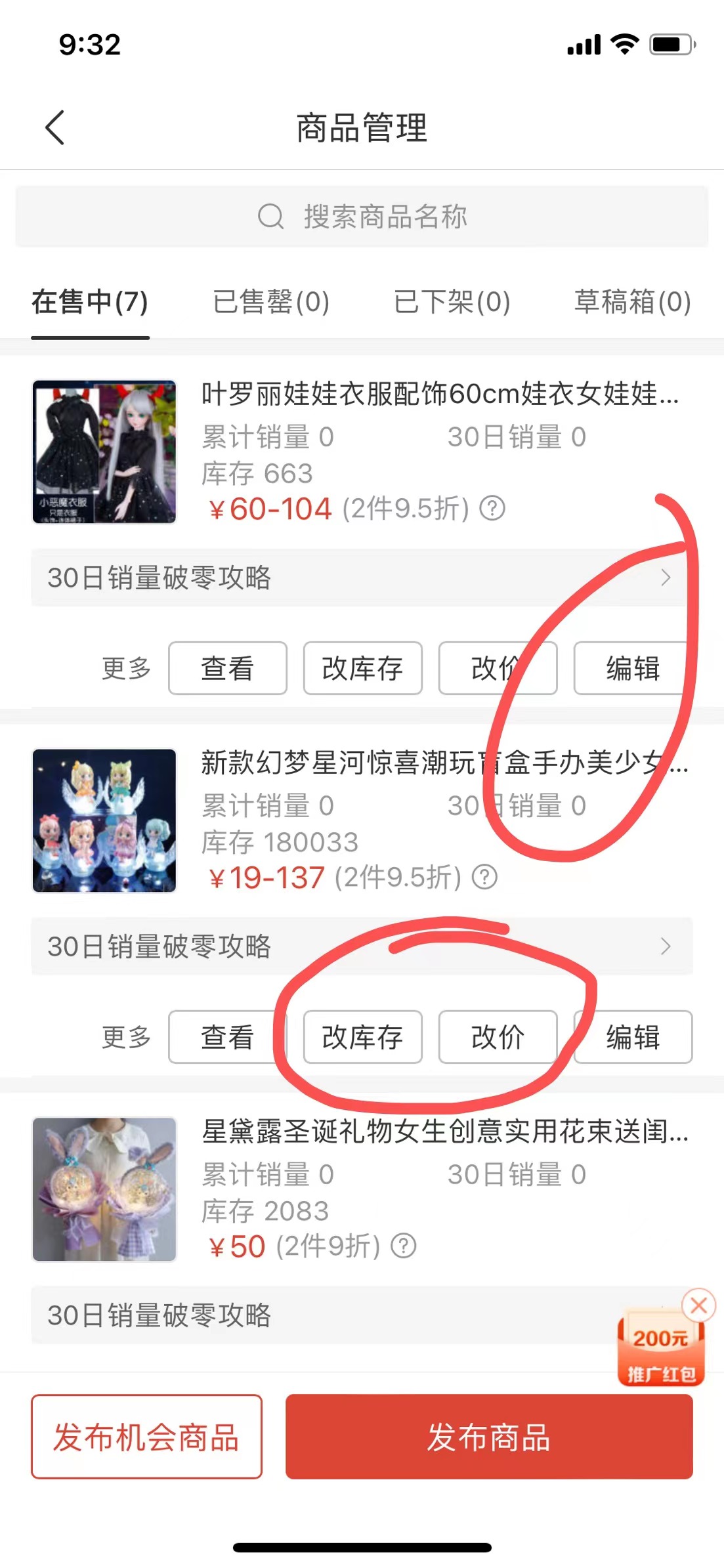Viewport: 724px width, 1568px height.
Task: Click 改价 for the blind box product
Action: click(498, 1037)
